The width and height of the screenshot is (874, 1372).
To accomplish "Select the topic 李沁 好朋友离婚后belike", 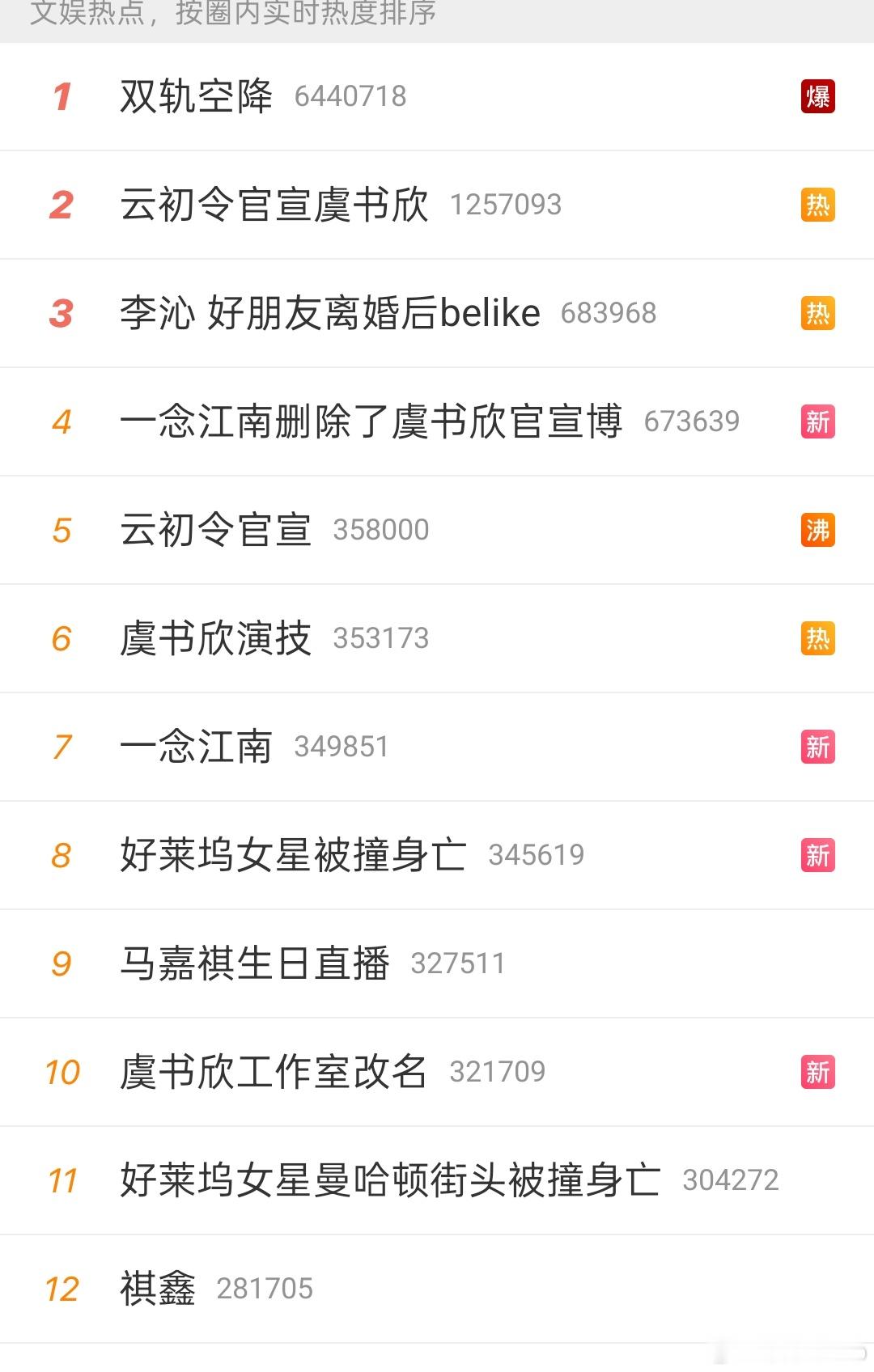I will pos(330,313).
